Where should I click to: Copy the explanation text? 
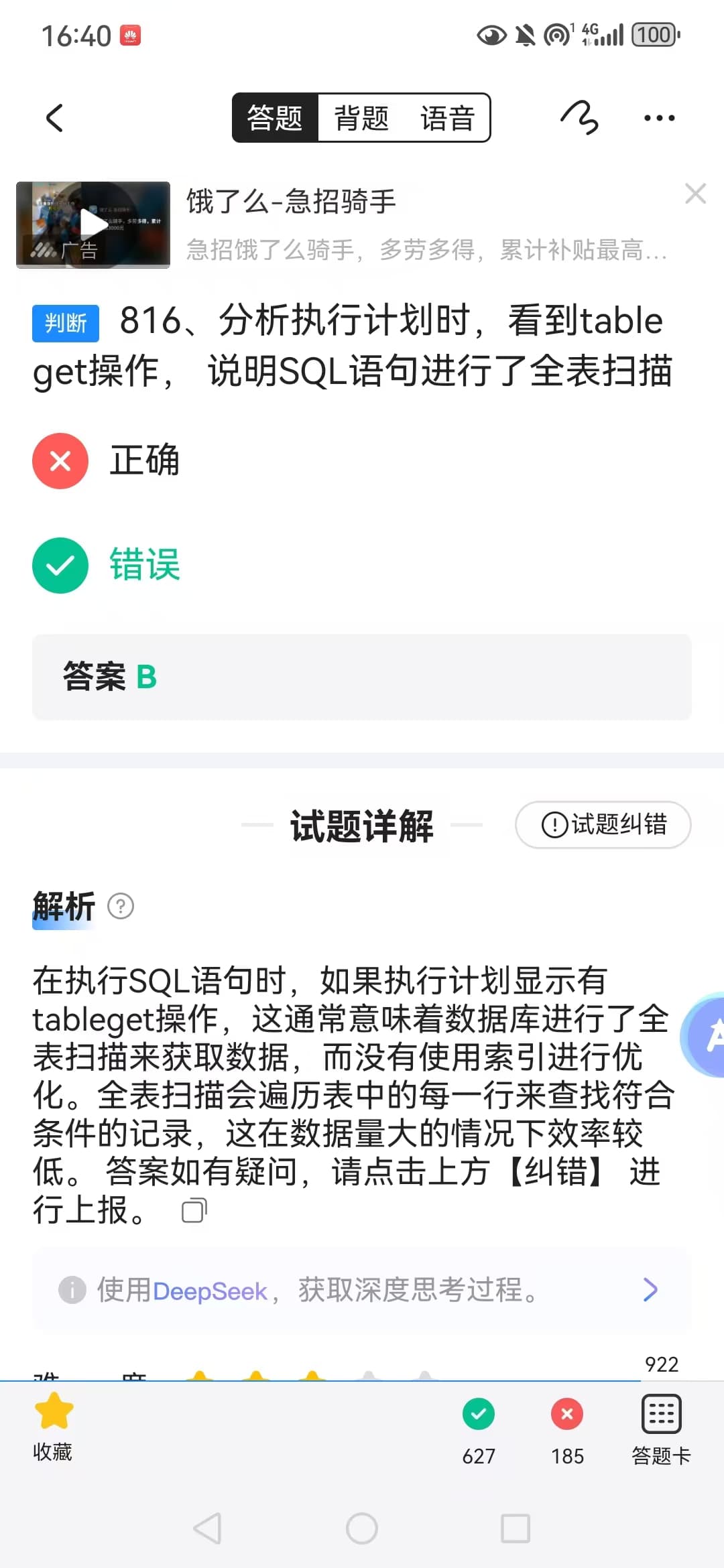(194, 1210)
